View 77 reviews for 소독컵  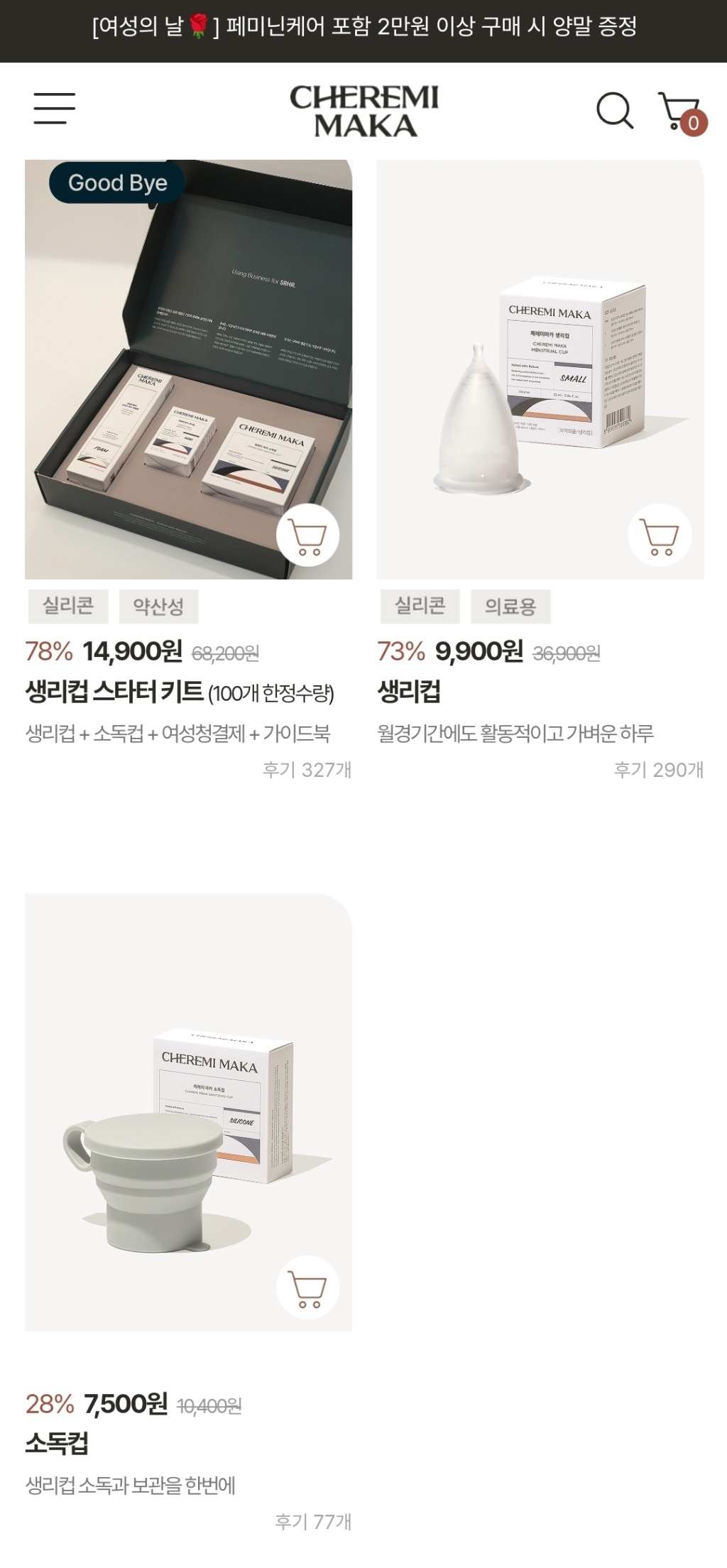coord(313,1522)
